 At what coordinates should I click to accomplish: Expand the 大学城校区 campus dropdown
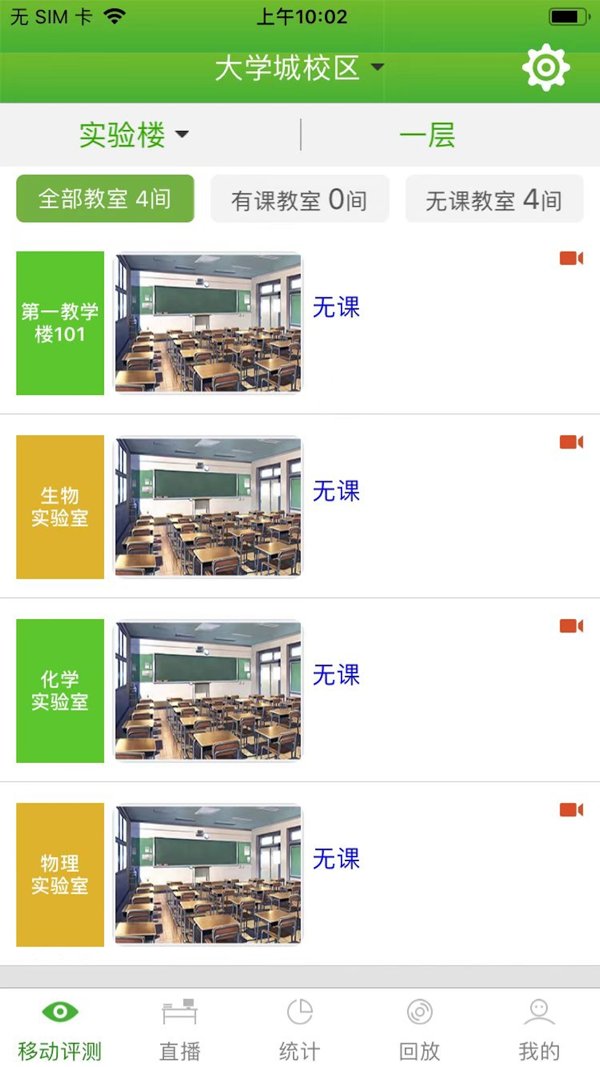point(299,68)
